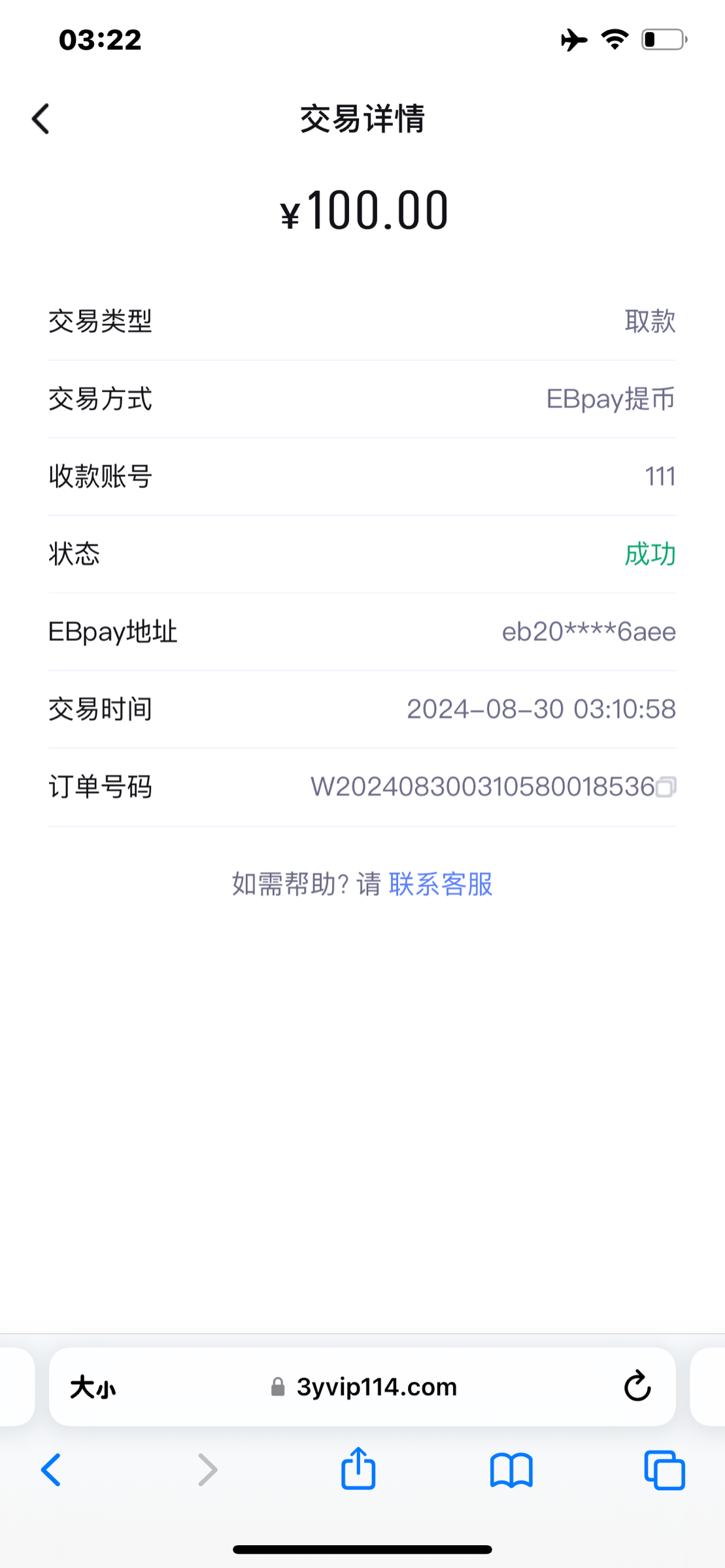Share this page from the Safari toolbar
Viewport: 725px width, 1568px height.
click(x=358, y=1469)
